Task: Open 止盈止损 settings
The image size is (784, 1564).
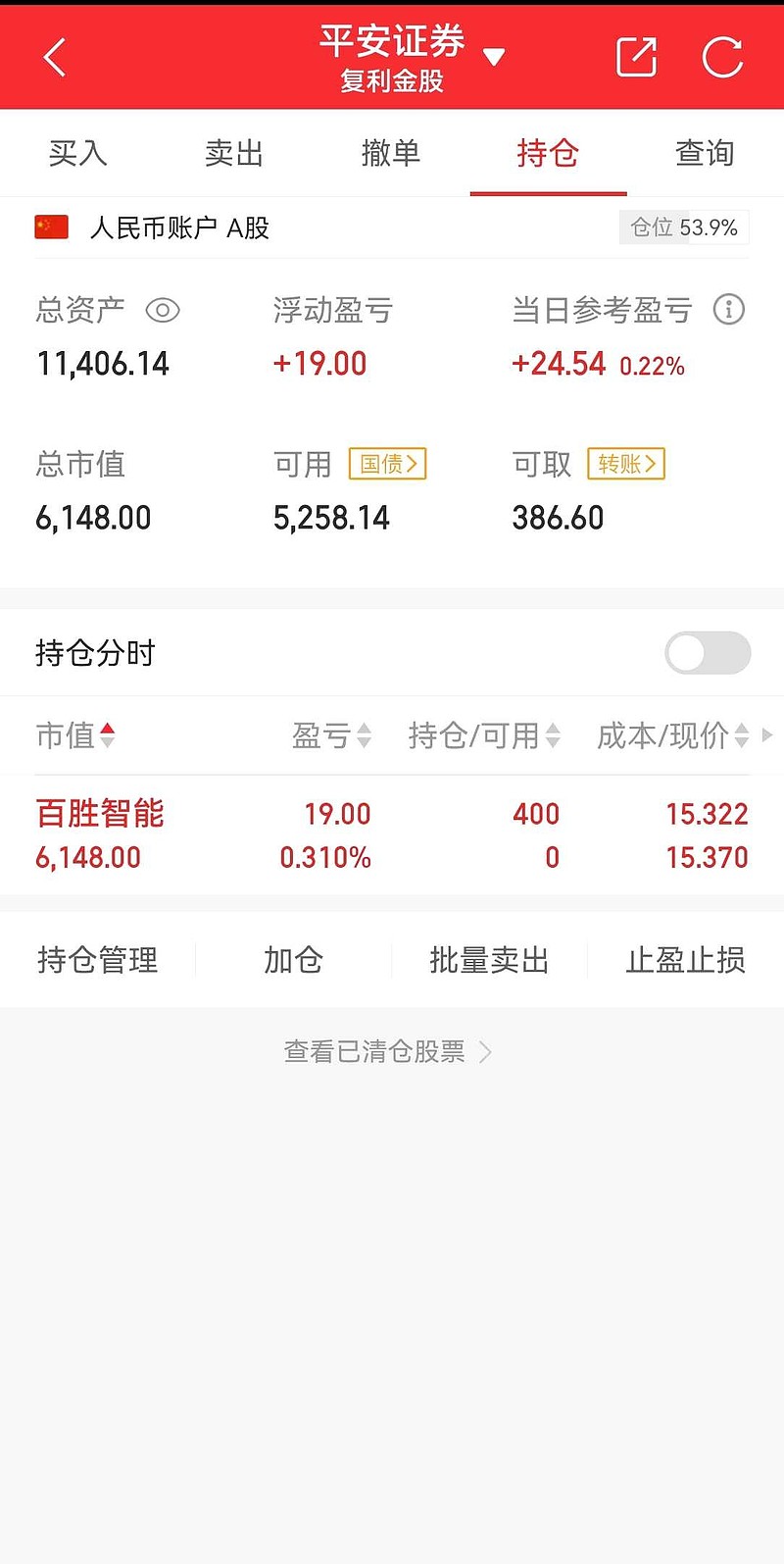Action: click(x=684, y=961)
